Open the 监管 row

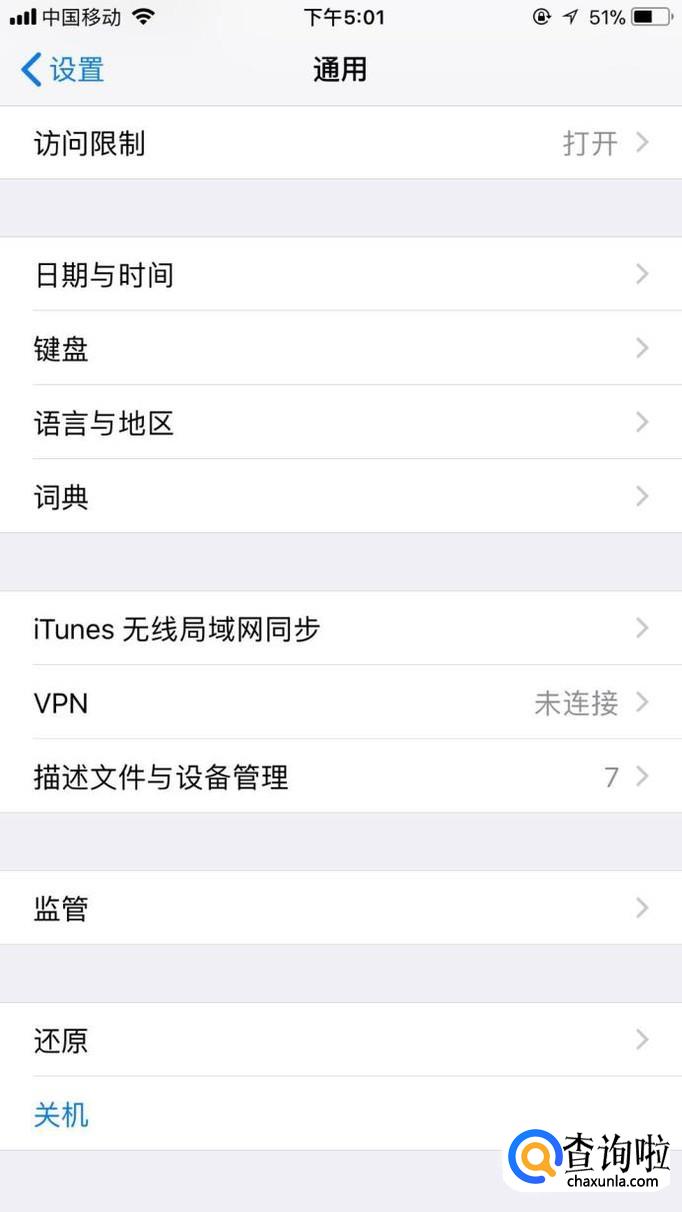(340, 908)
